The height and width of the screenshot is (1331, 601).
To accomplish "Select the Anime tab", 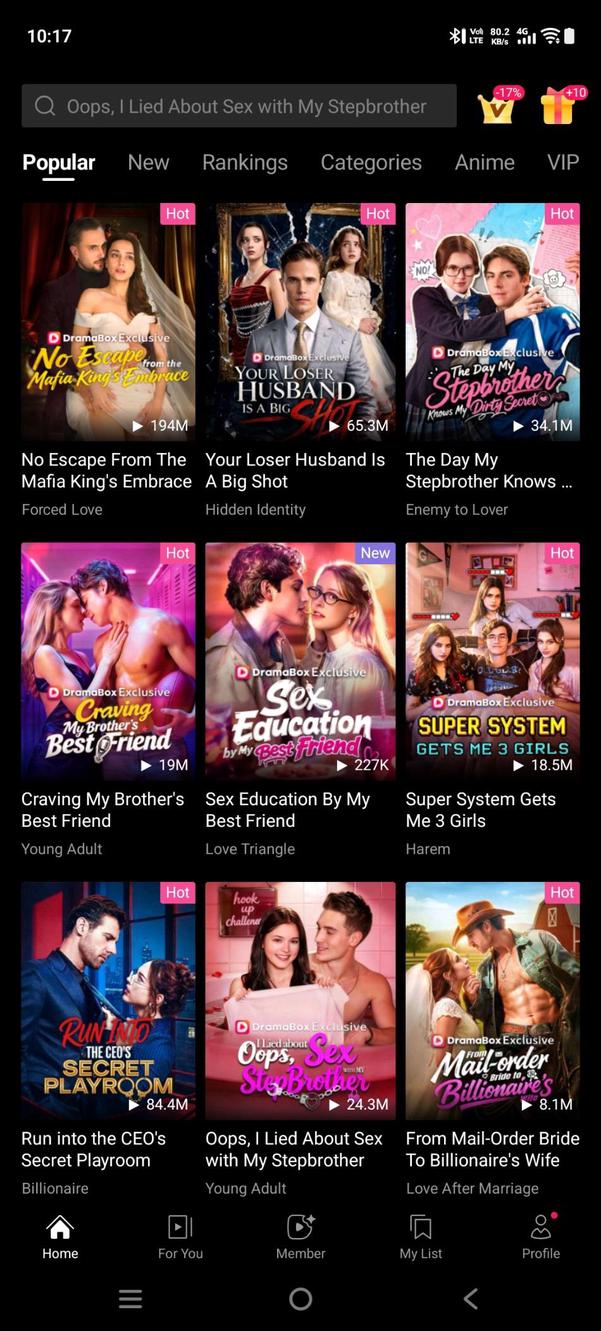I will point(485,162).
